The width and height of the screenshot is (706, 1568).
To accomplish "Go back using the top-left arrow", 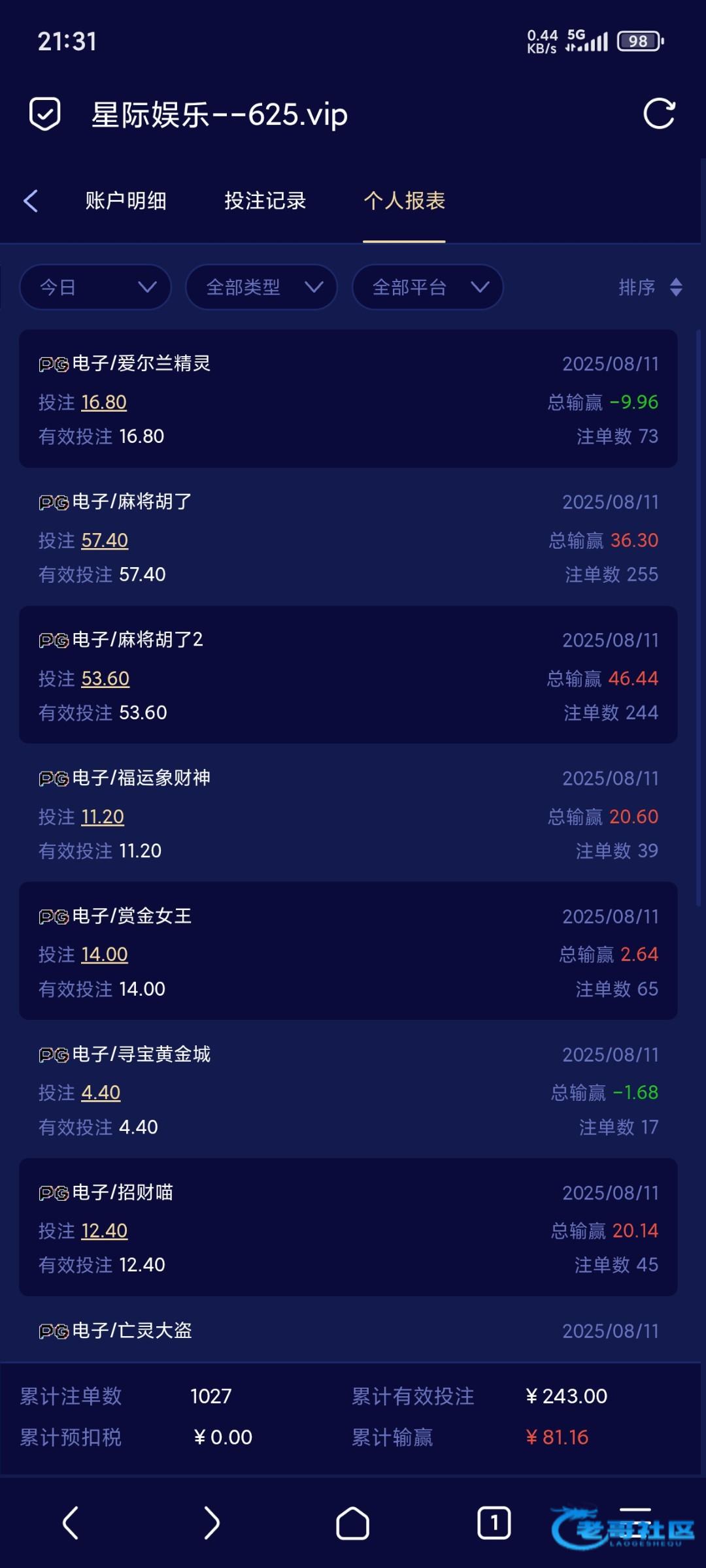I will [31, 201].
